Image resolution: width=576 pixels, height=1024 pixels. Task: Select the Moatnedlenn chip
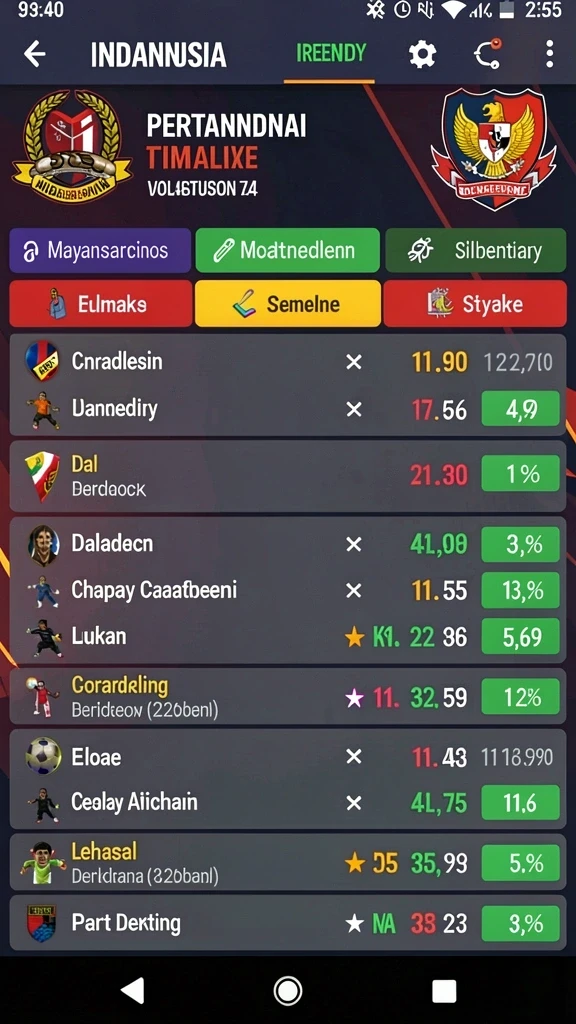click(x=287, y=250)
